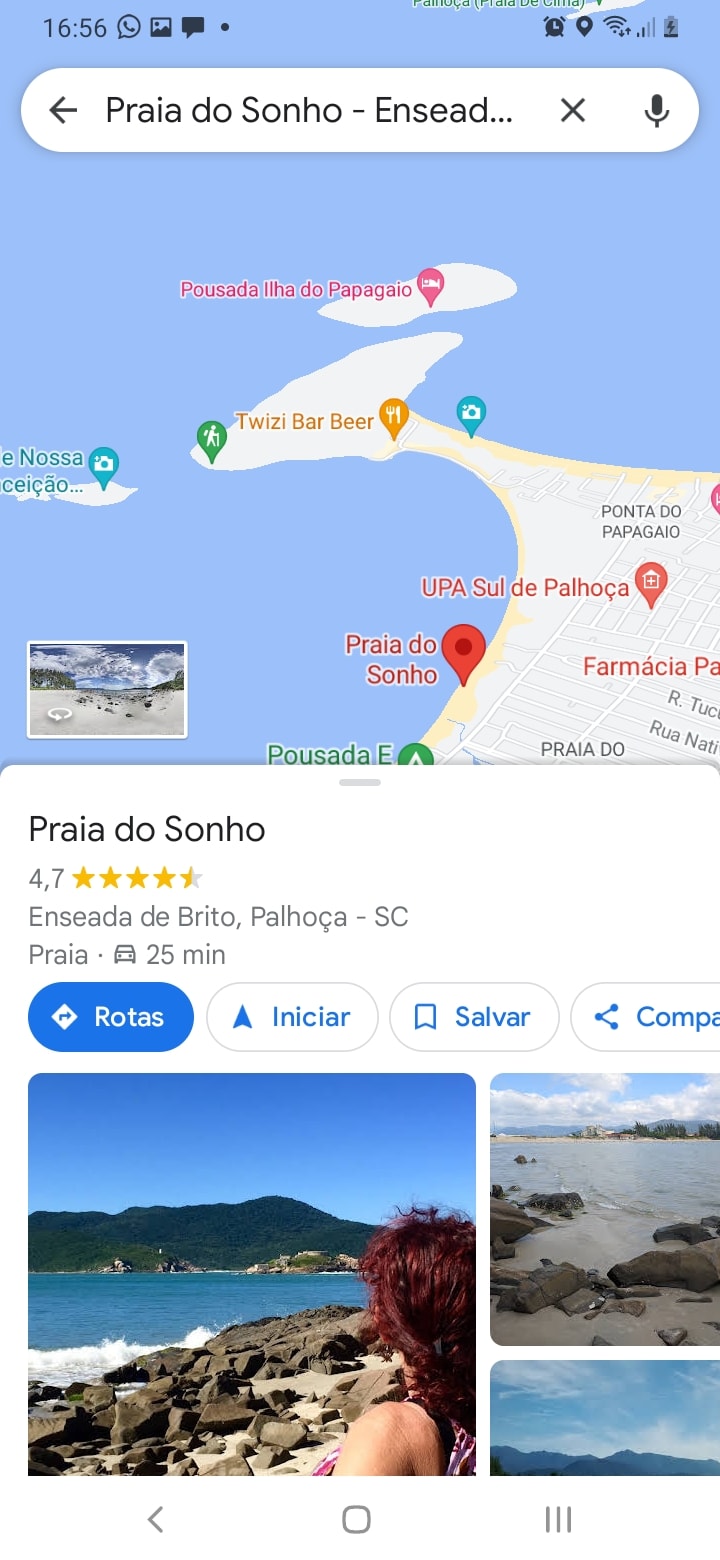Clear the Praia do Sonho search text

click(x=572, y=110)
